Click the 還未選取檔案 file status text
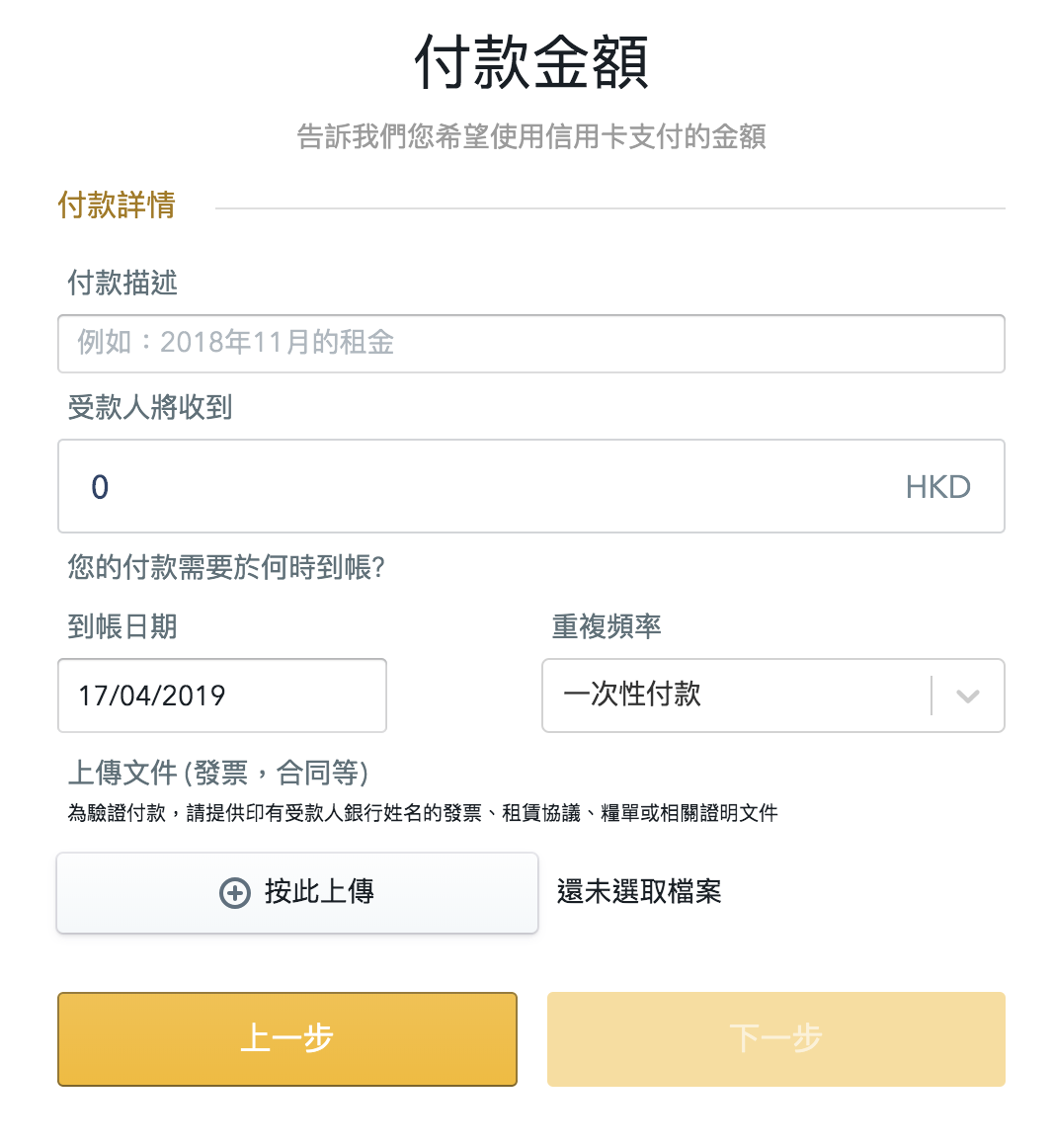Image resolution: width=1053 pixels, height=1148 pixels. [638, 892]
